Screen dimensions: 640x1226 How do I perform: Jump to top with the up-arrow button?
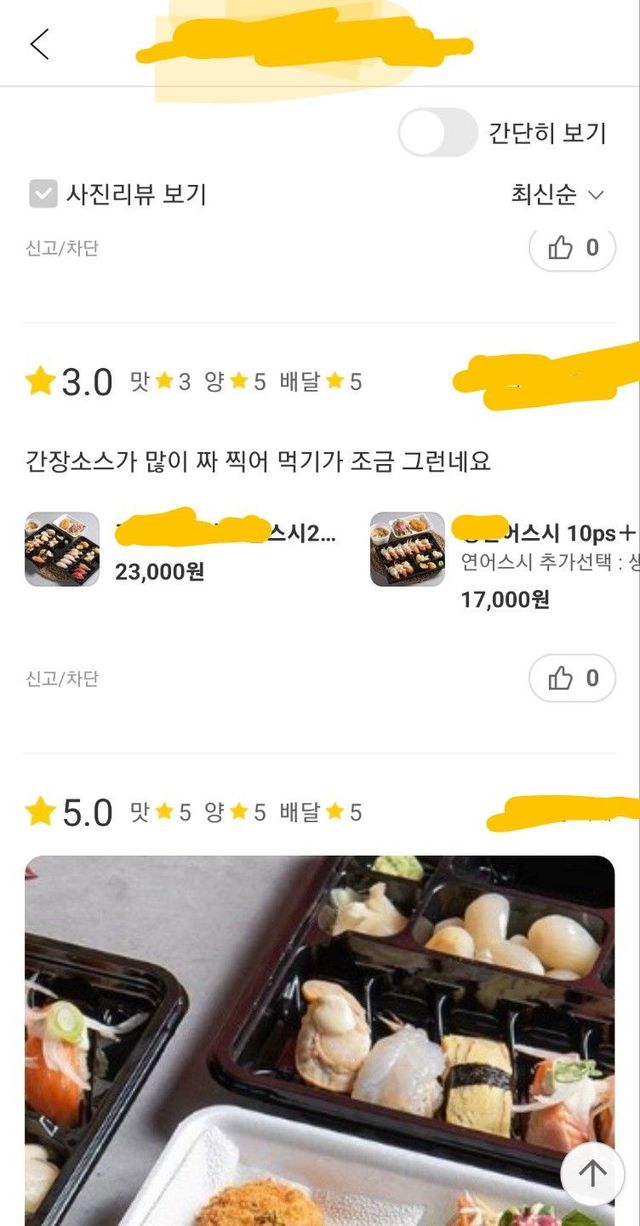(592, 1173)
